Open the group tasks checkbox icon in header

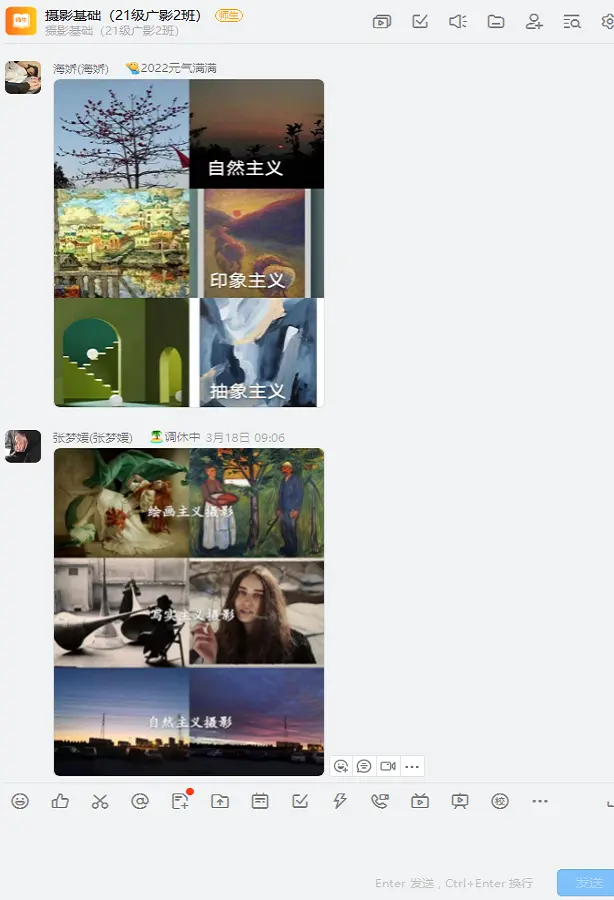pyautogui.click(x=420, y=21)
